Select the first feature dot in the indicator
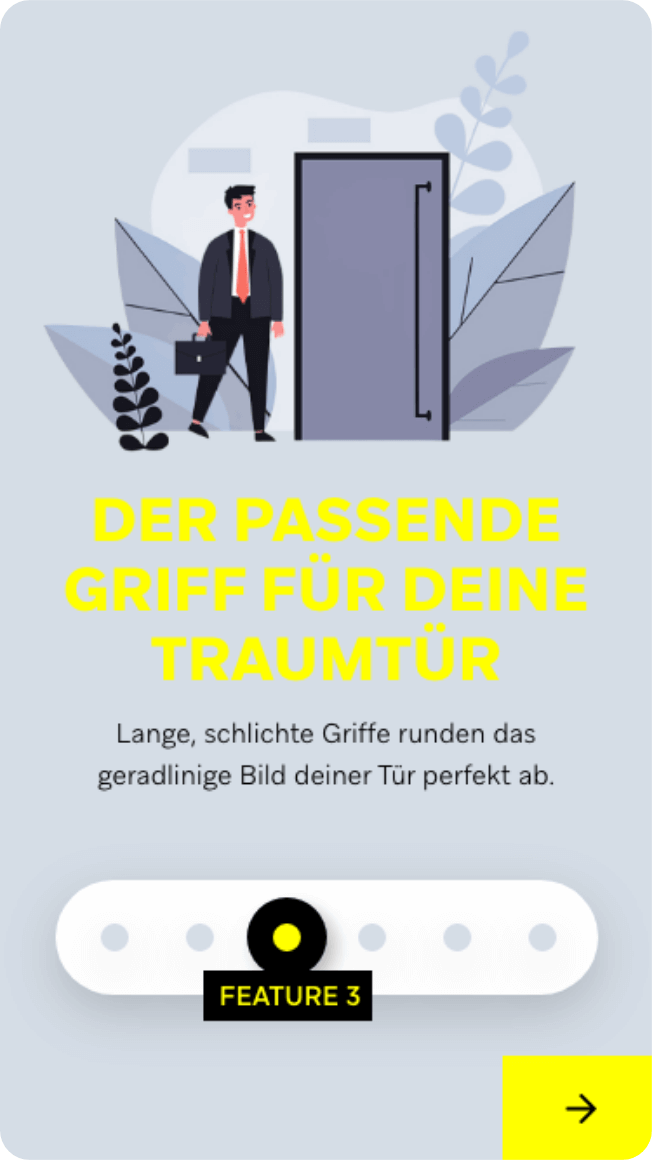 [115, 937]
